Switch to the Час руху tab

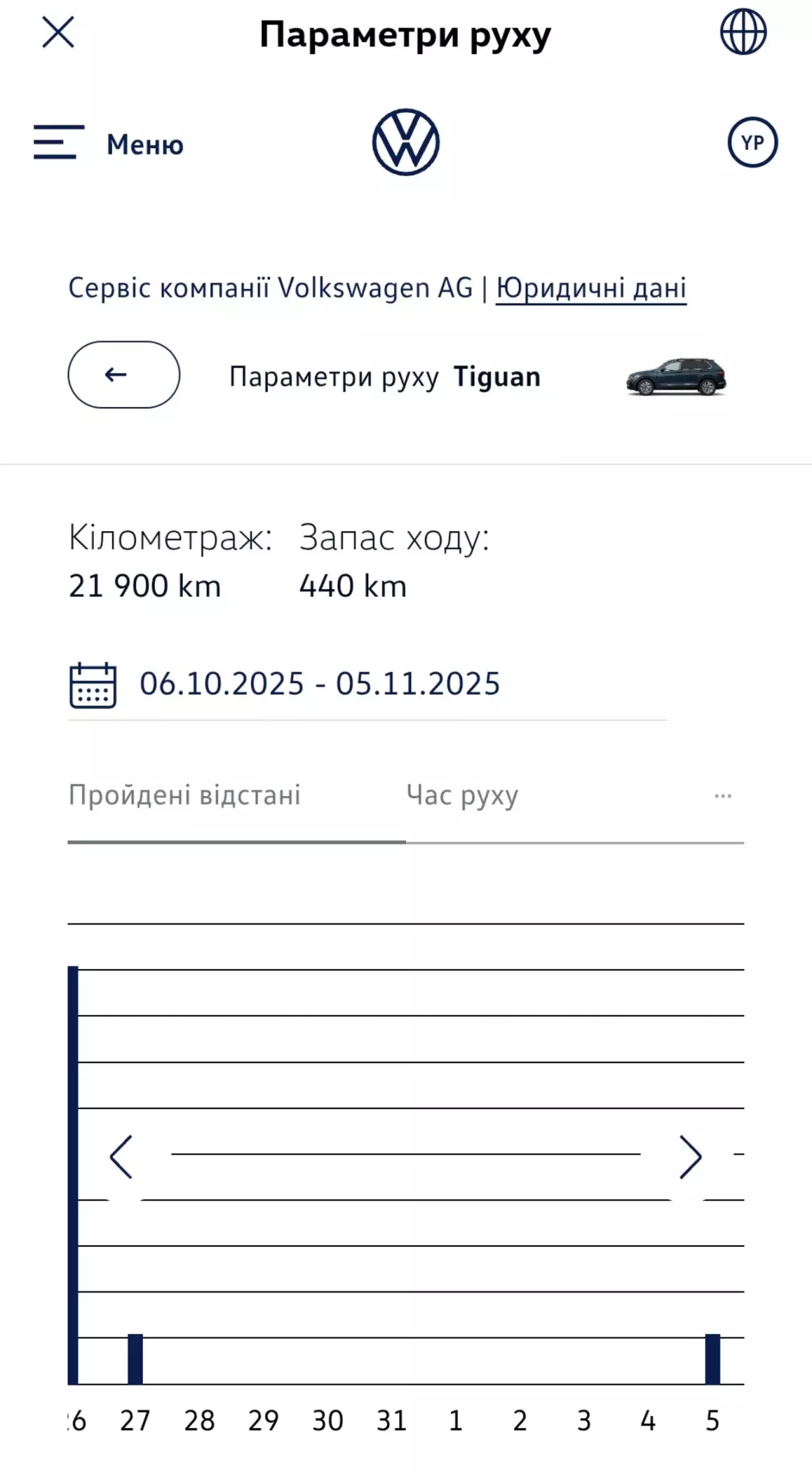[x=462, y=796]
